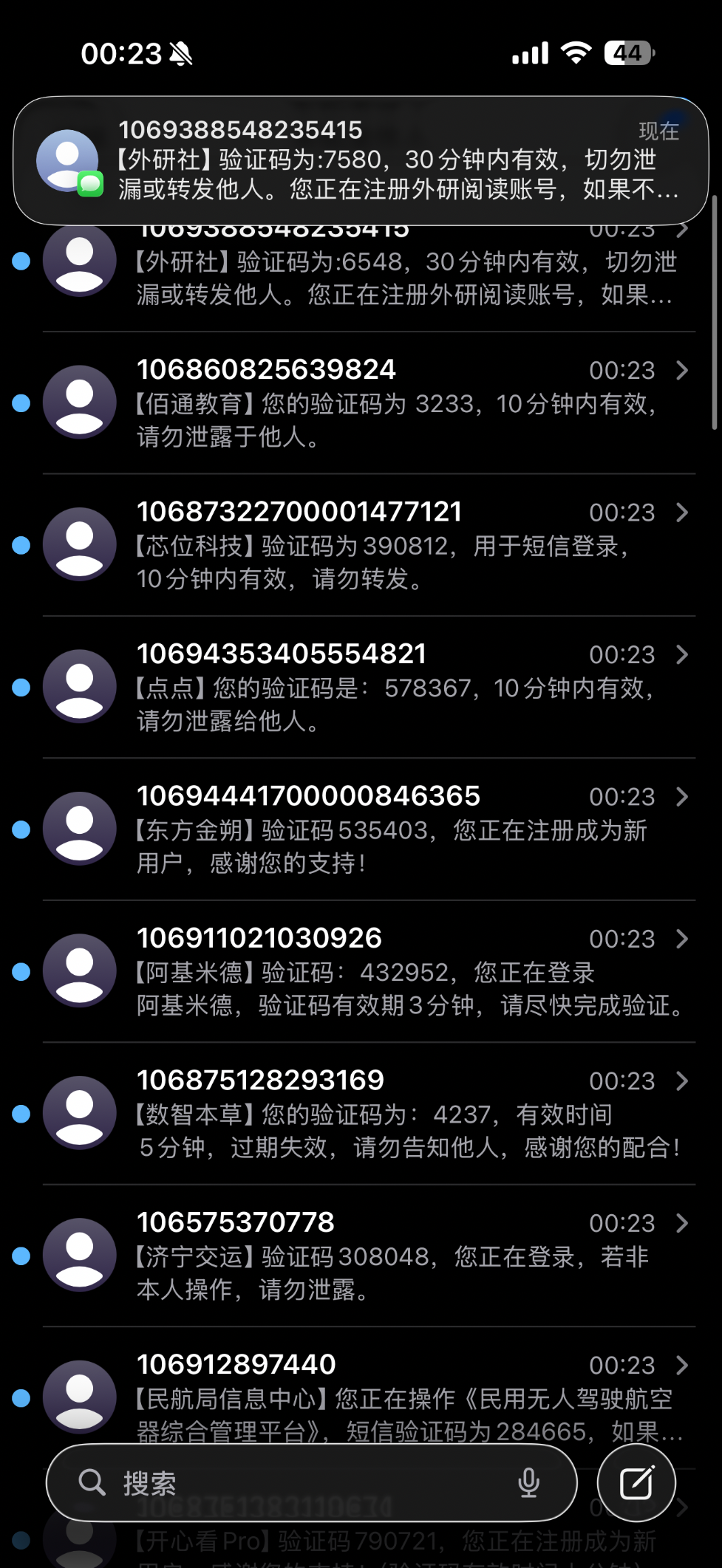Start voice dictation with the microphone icon
722x1568 pixels.
point(528,1483)
